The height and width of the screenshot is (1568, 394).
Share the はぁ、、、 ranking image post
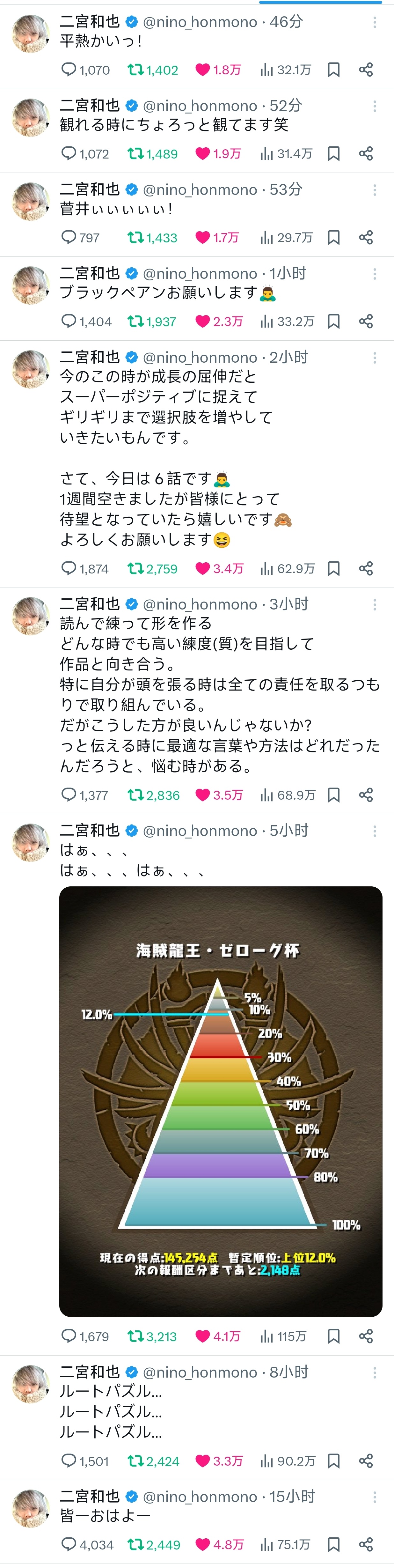coord(365,1336)
